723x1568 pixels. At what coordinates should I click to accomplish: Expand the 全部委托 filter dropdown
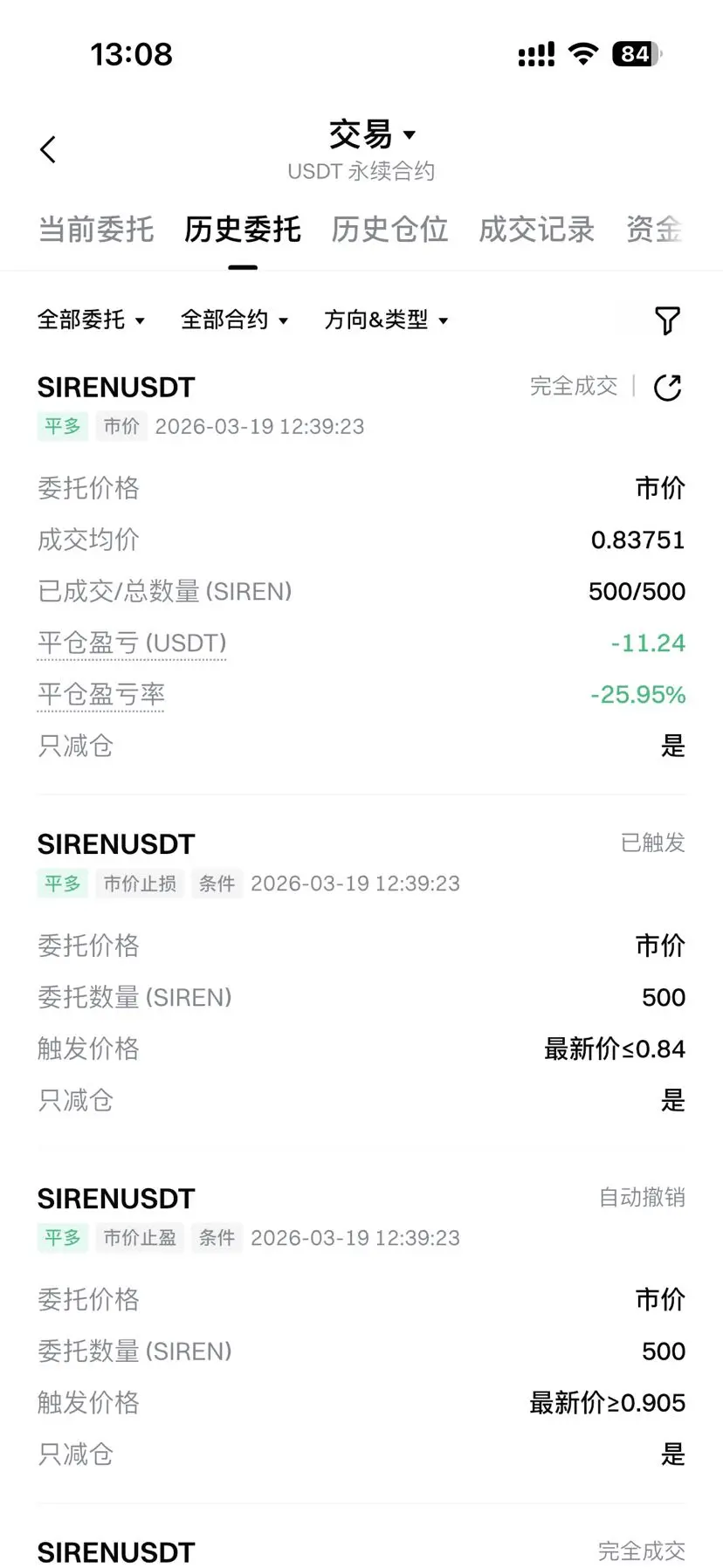[91, 320]
